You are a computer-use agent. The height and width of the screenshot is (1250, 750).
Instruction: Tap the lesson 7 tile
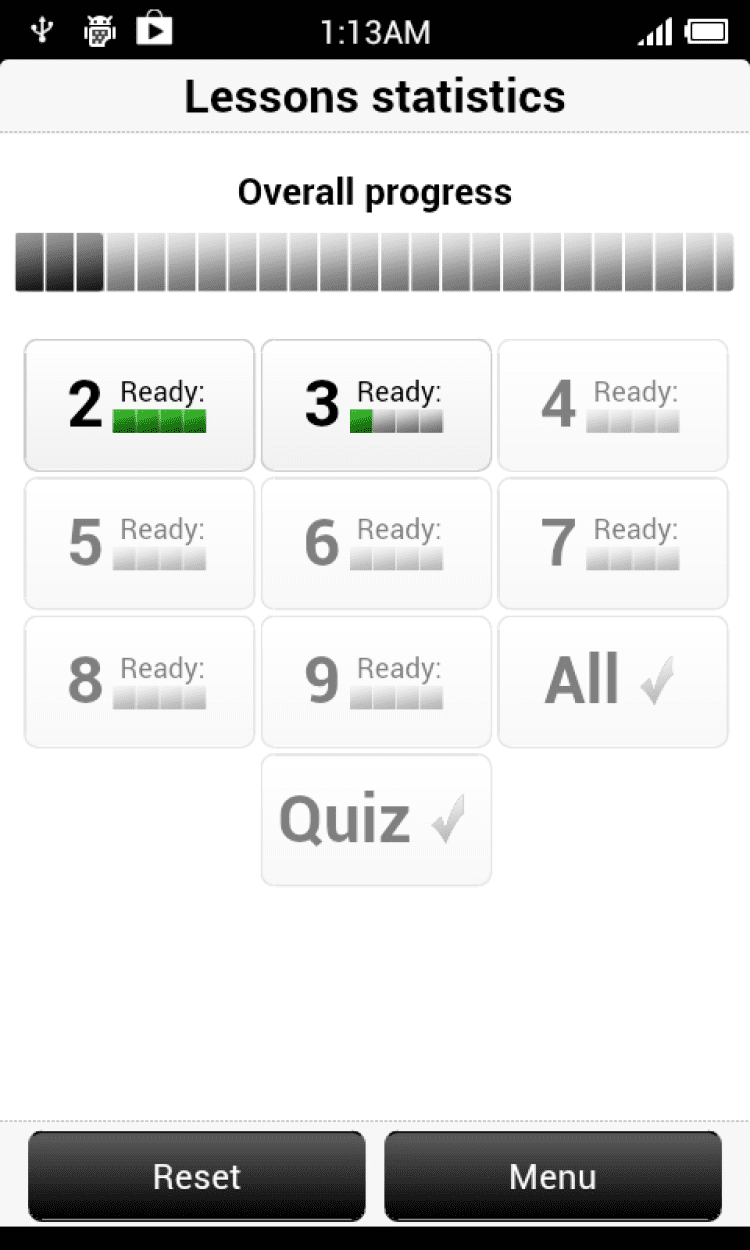(612, 543)
